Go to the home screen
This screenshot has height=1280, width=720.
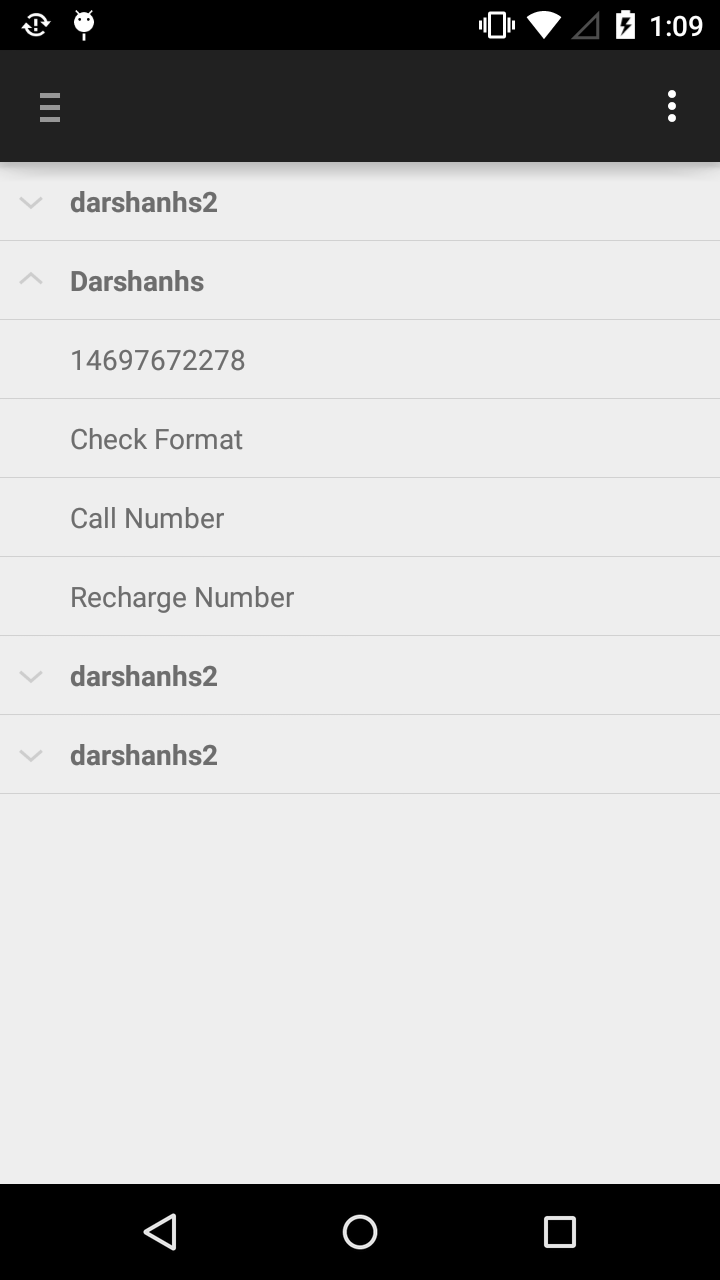point(360,1232)
